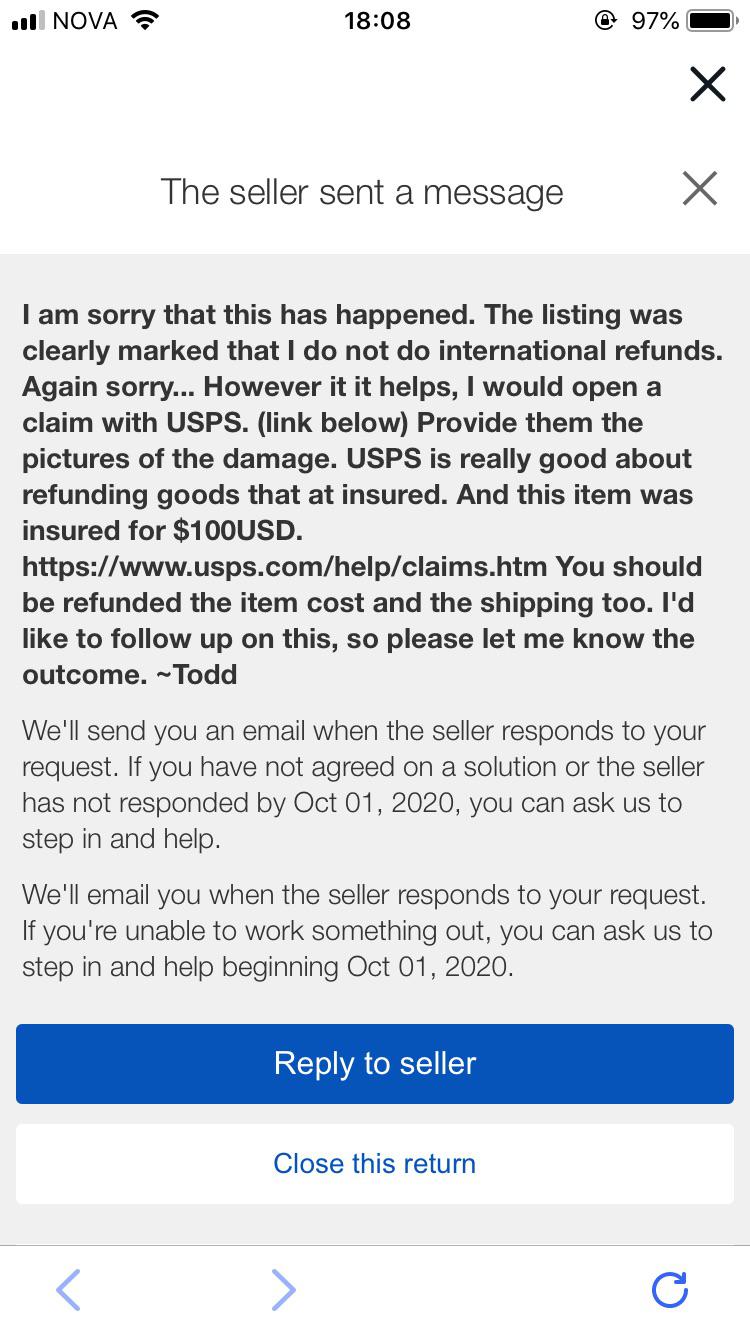Tap the Reply to seller button

tap(374, 1063)
